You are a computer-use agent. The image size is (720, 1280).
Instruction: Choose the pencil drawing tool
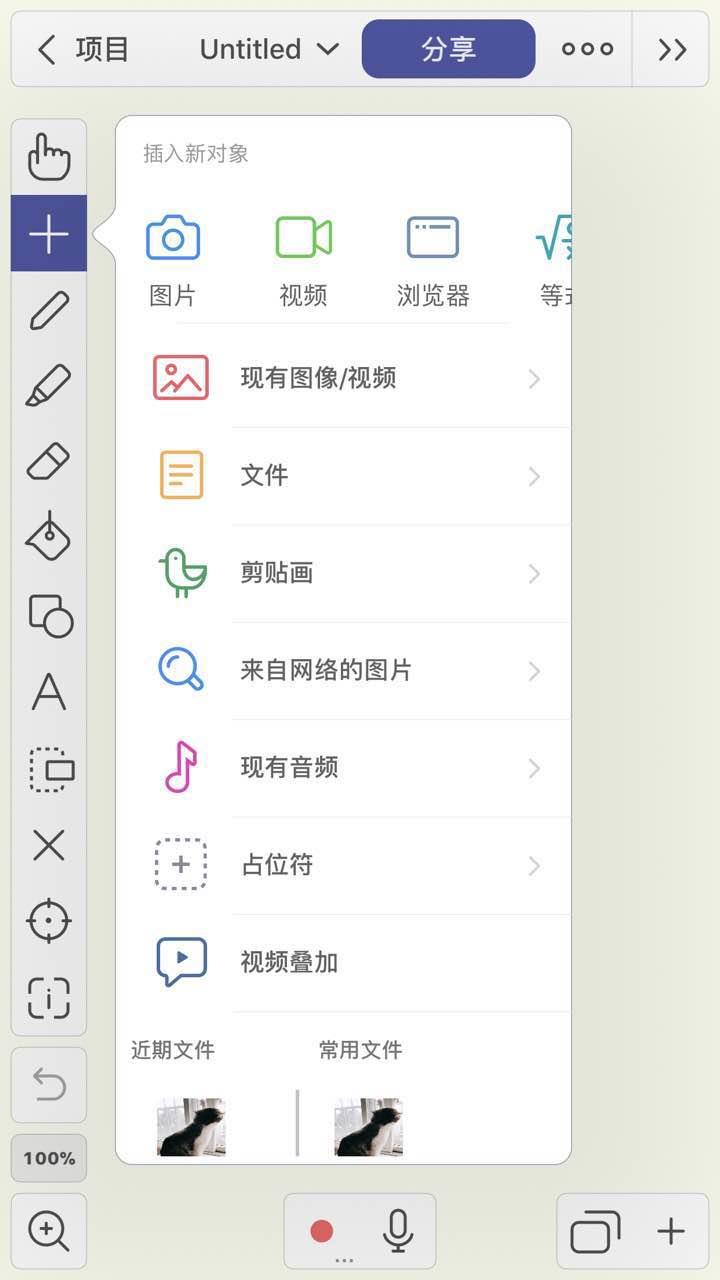(x=49, y=310)
